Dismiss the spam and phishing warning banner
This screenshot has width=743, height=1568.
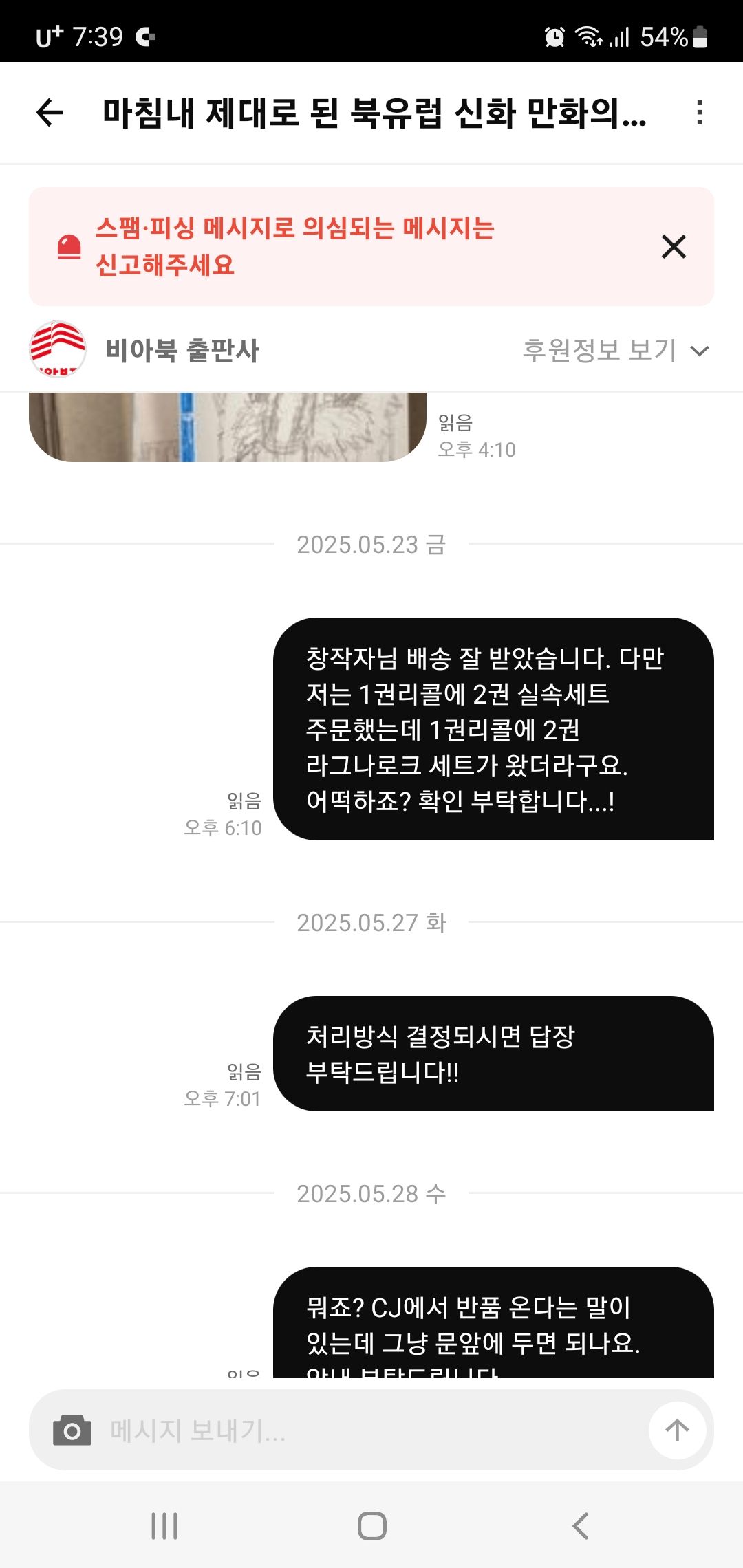point(674,246)
